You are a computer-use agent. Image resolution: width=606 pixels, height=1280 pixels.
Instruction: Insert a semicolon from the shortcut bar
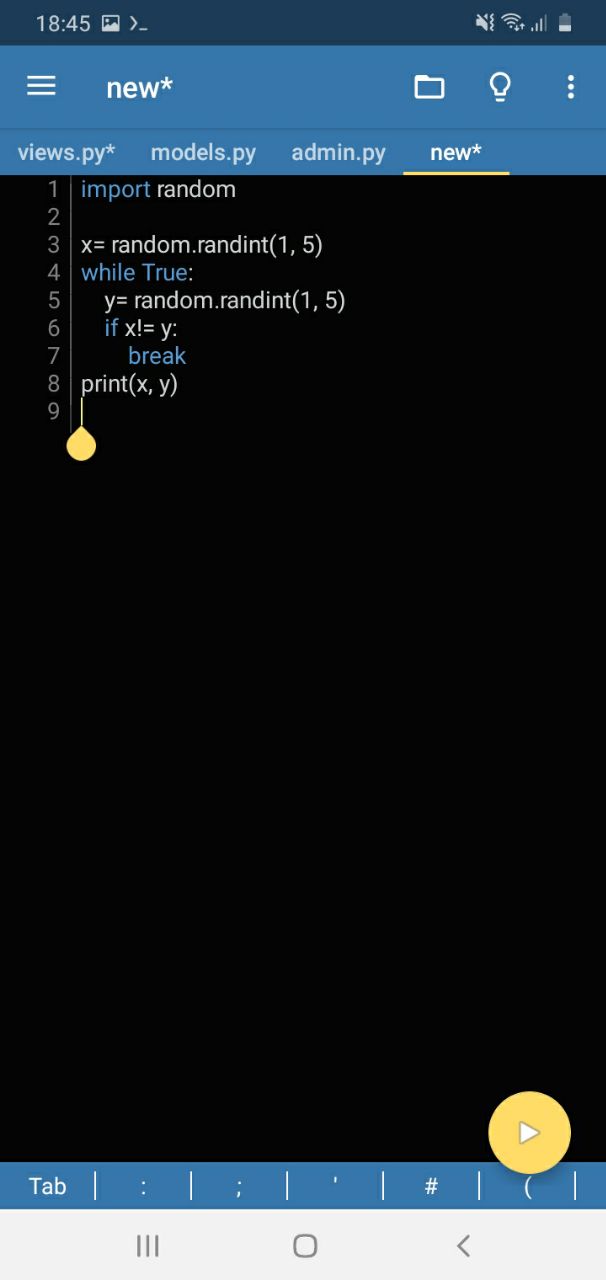click(x=239, y=1186)
